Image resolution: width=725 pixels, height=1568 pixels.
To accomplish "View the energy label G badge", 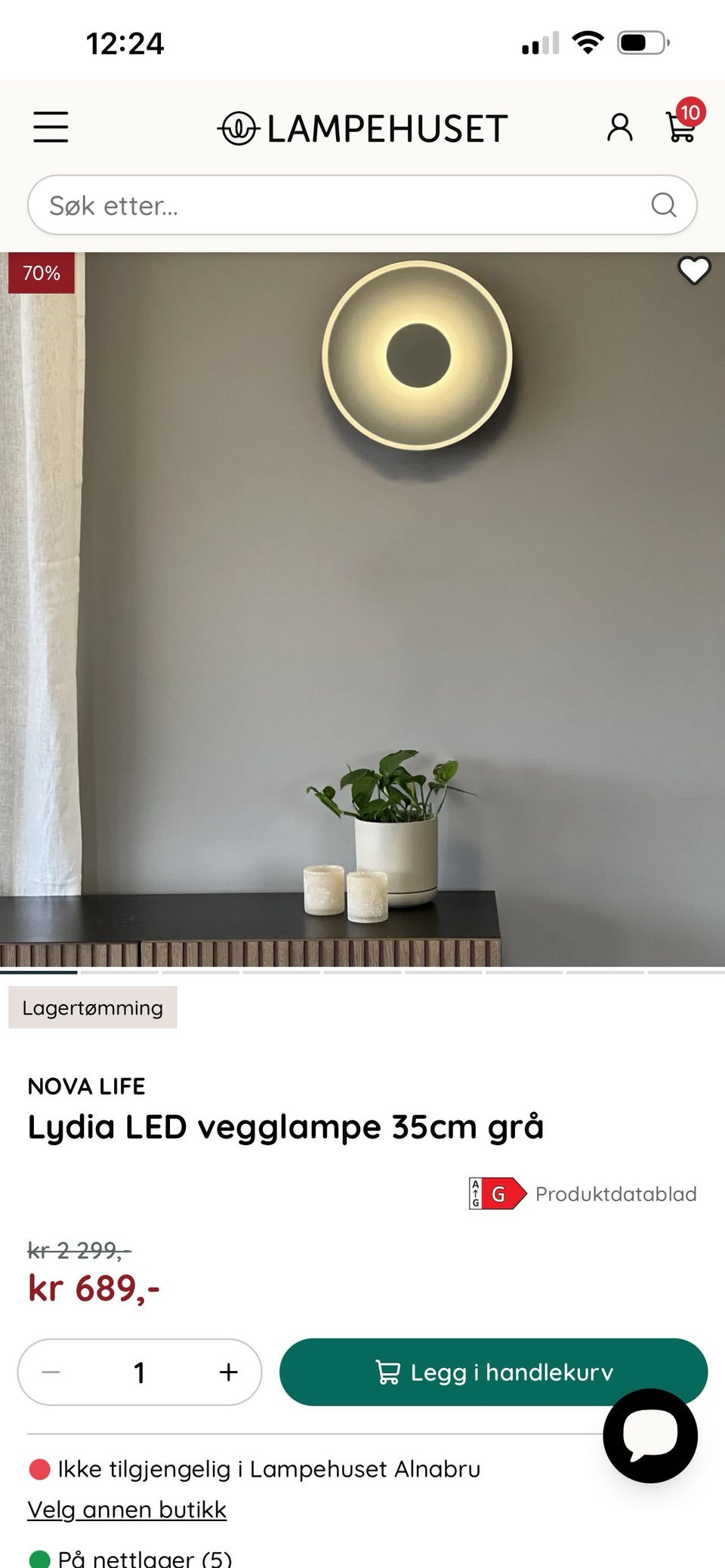I will (x=497, y=1194).
